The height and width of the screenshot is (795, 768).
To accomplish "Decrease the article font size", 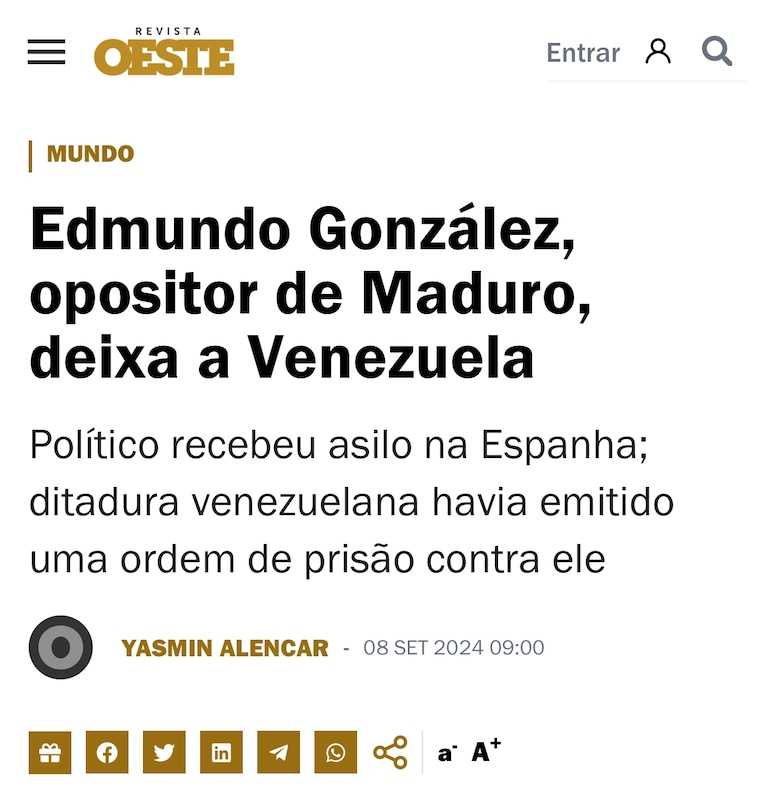I will 446,754.
